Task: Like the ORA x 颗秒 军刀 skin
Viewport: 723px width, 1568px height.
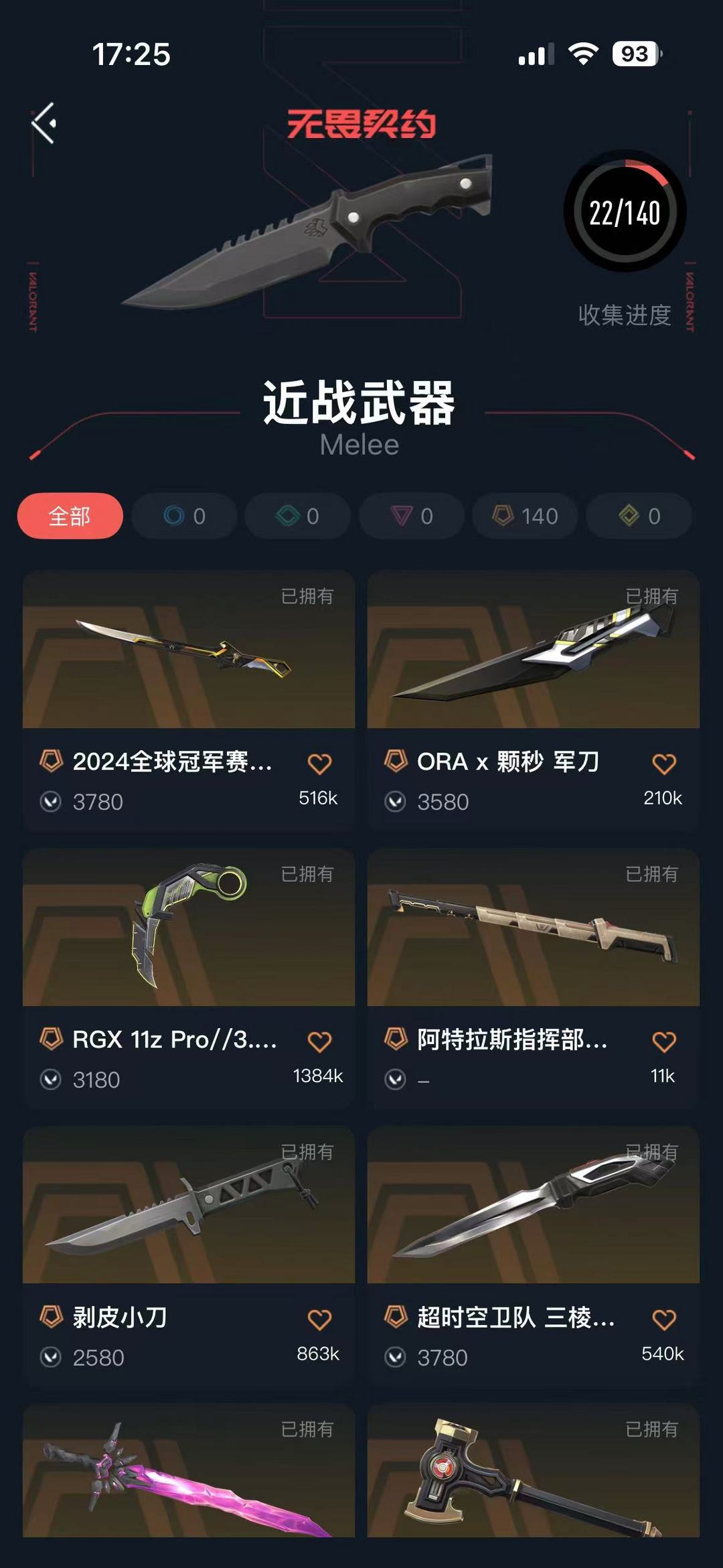Action: point(663,764)
